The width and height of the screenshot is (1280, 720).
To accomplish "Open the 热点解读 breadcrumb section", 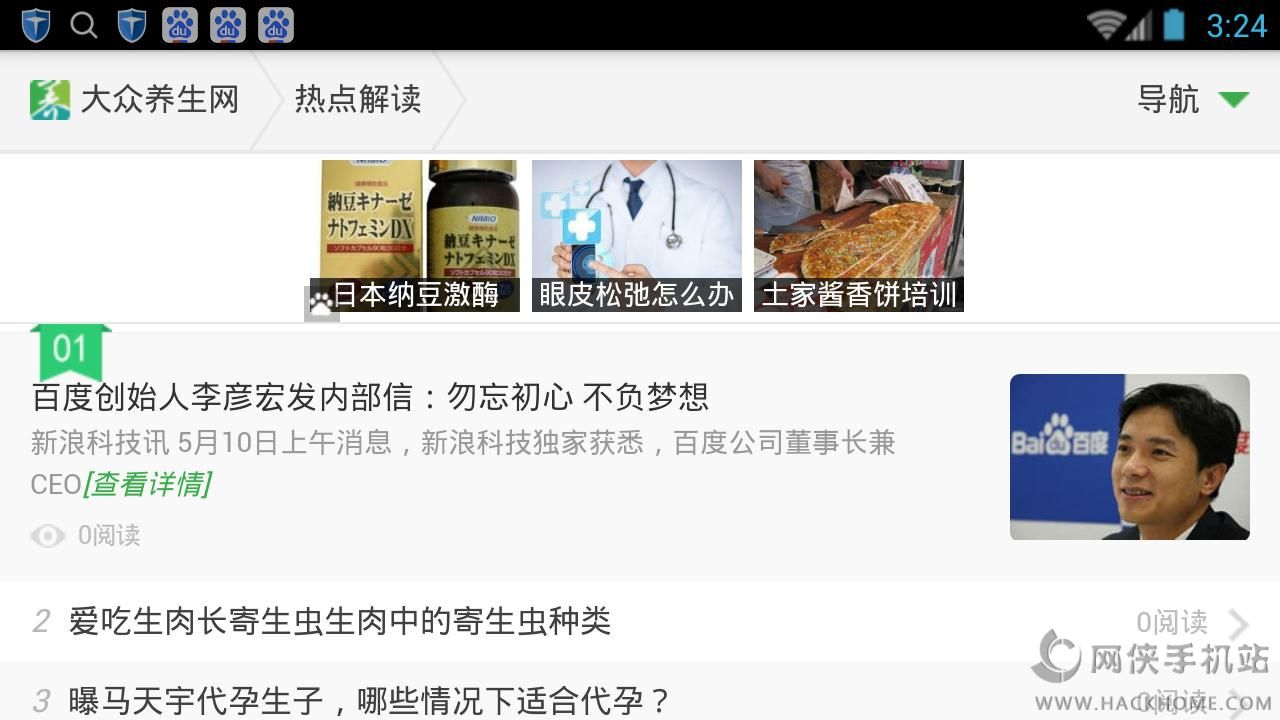I will click(x=357, y=100).
